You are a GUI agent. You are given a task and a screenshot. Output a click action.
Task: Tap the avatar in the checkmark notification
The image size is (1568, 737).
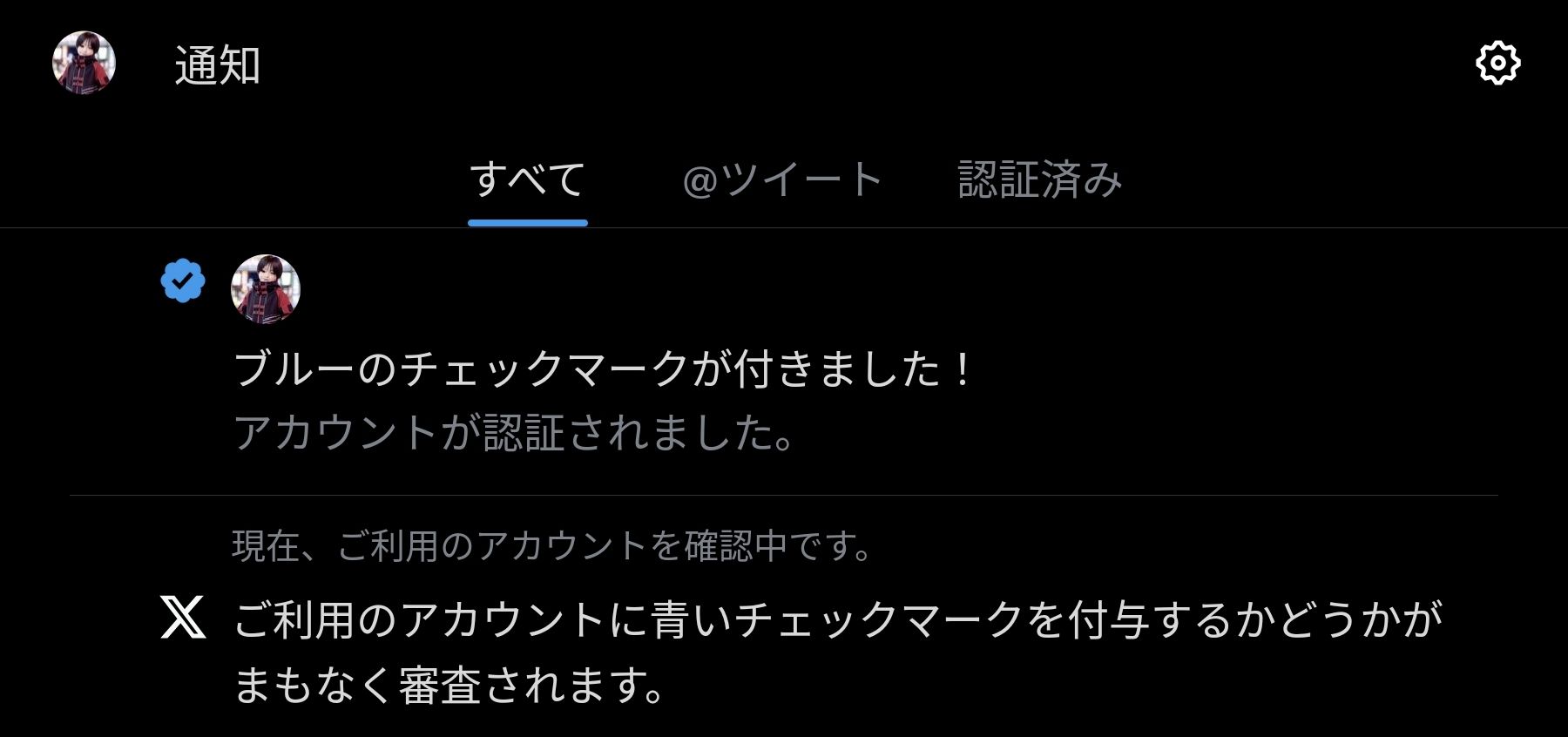click(x=266, y=289)
